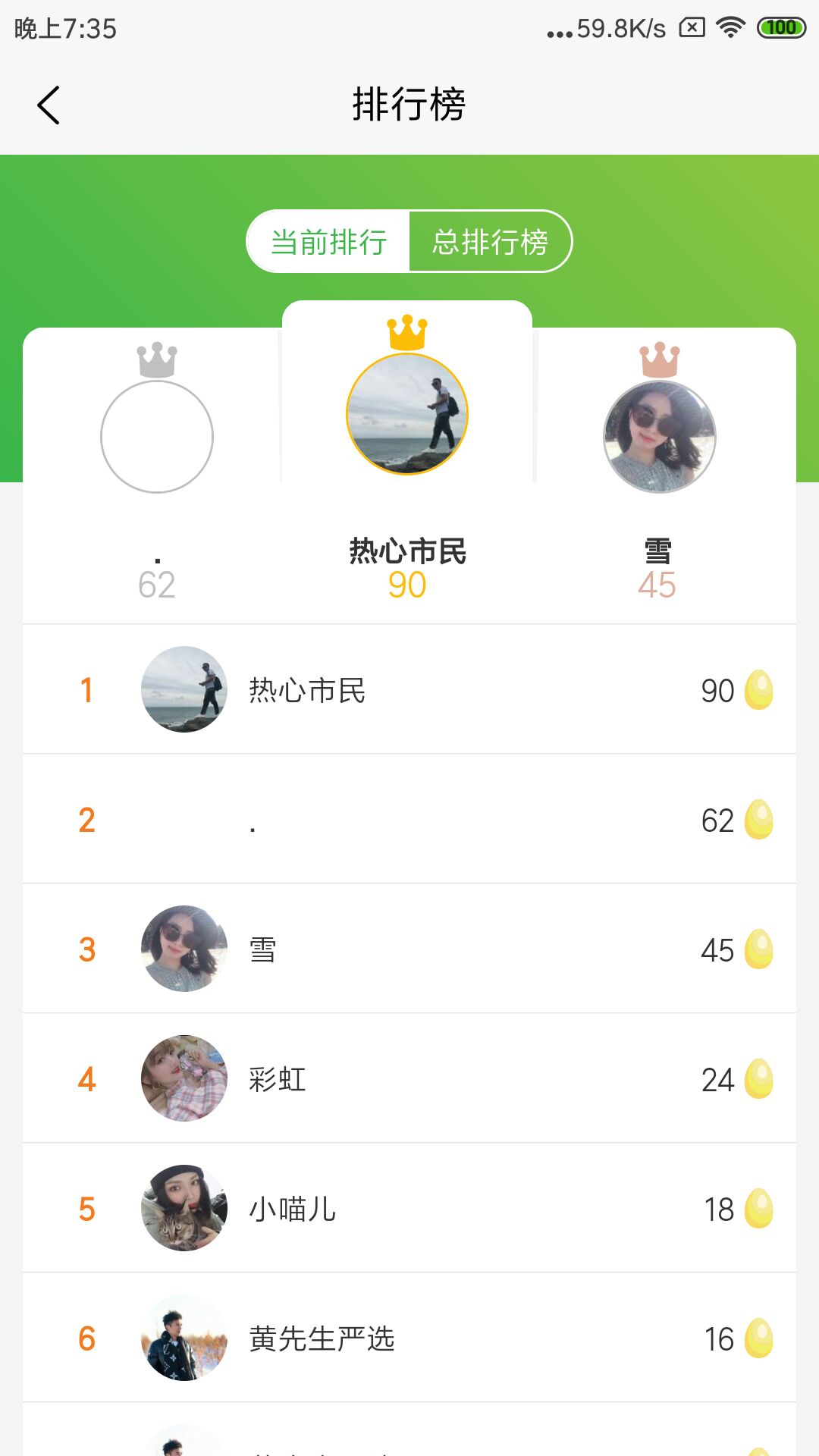Viewport: 819px width, 1456px height.
Task: Tap the golden egg icon next to 90
Action: click(x=758, y=690)
